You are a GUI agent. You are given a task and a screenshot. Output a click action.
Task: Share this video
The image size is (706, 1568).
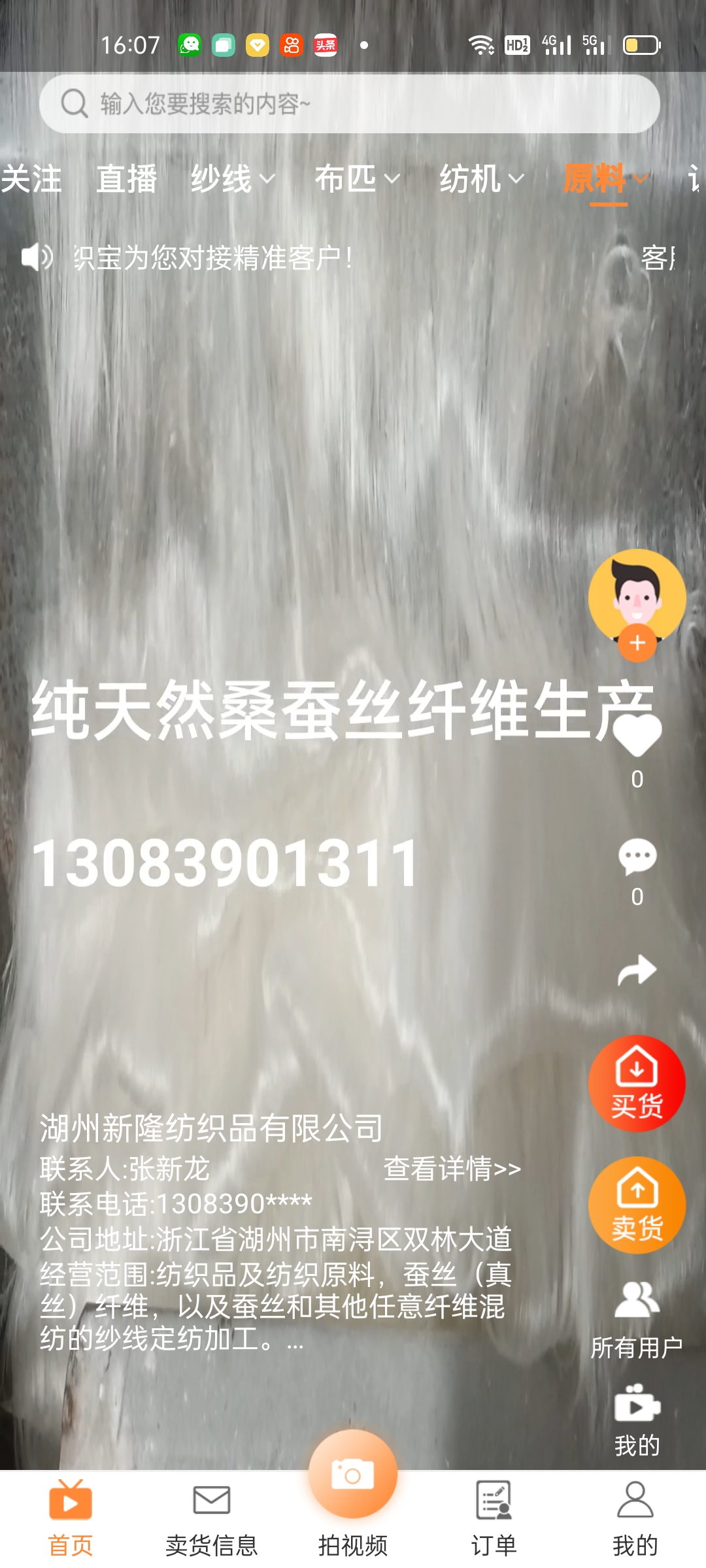(x=637, y=971)
